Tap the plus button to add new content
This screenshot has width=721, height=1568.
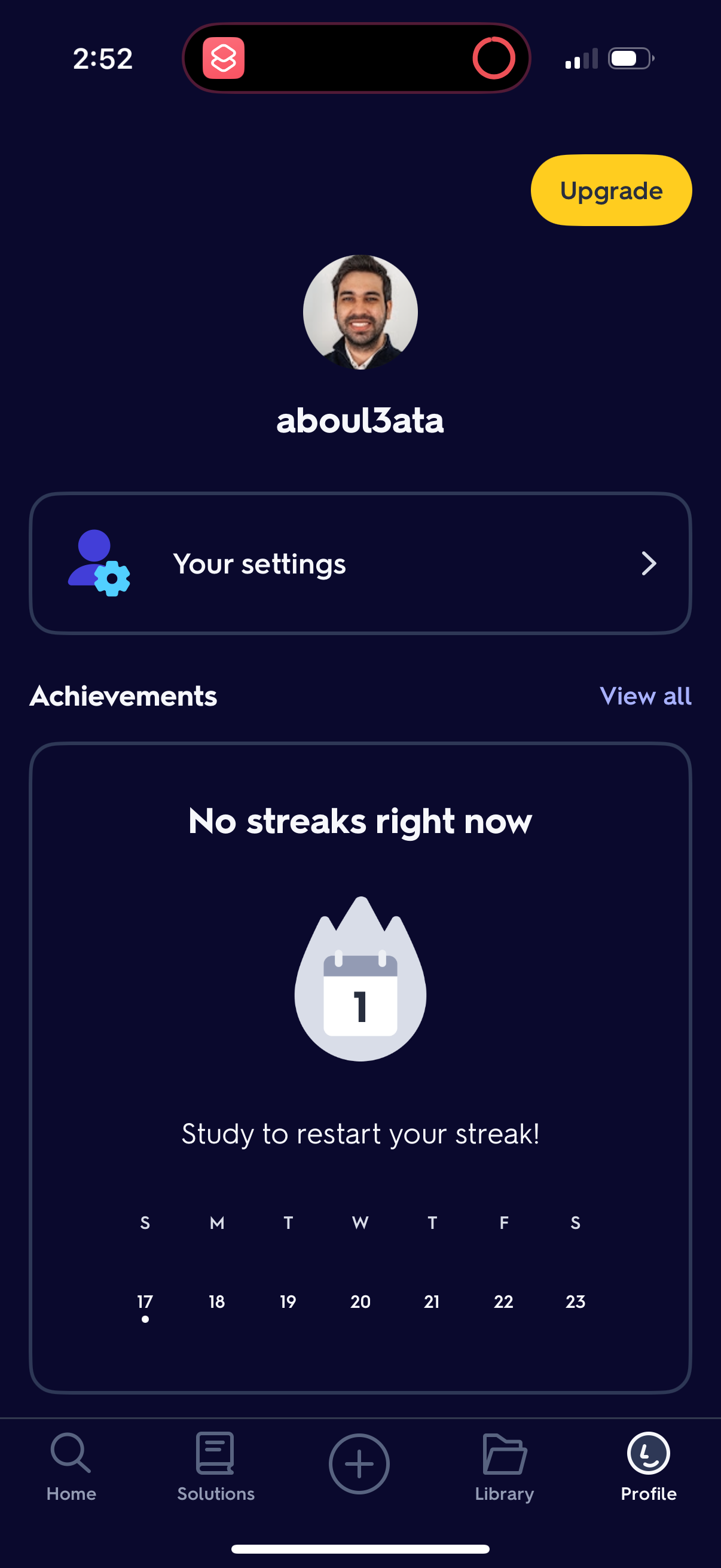[x=360, y=1464]
